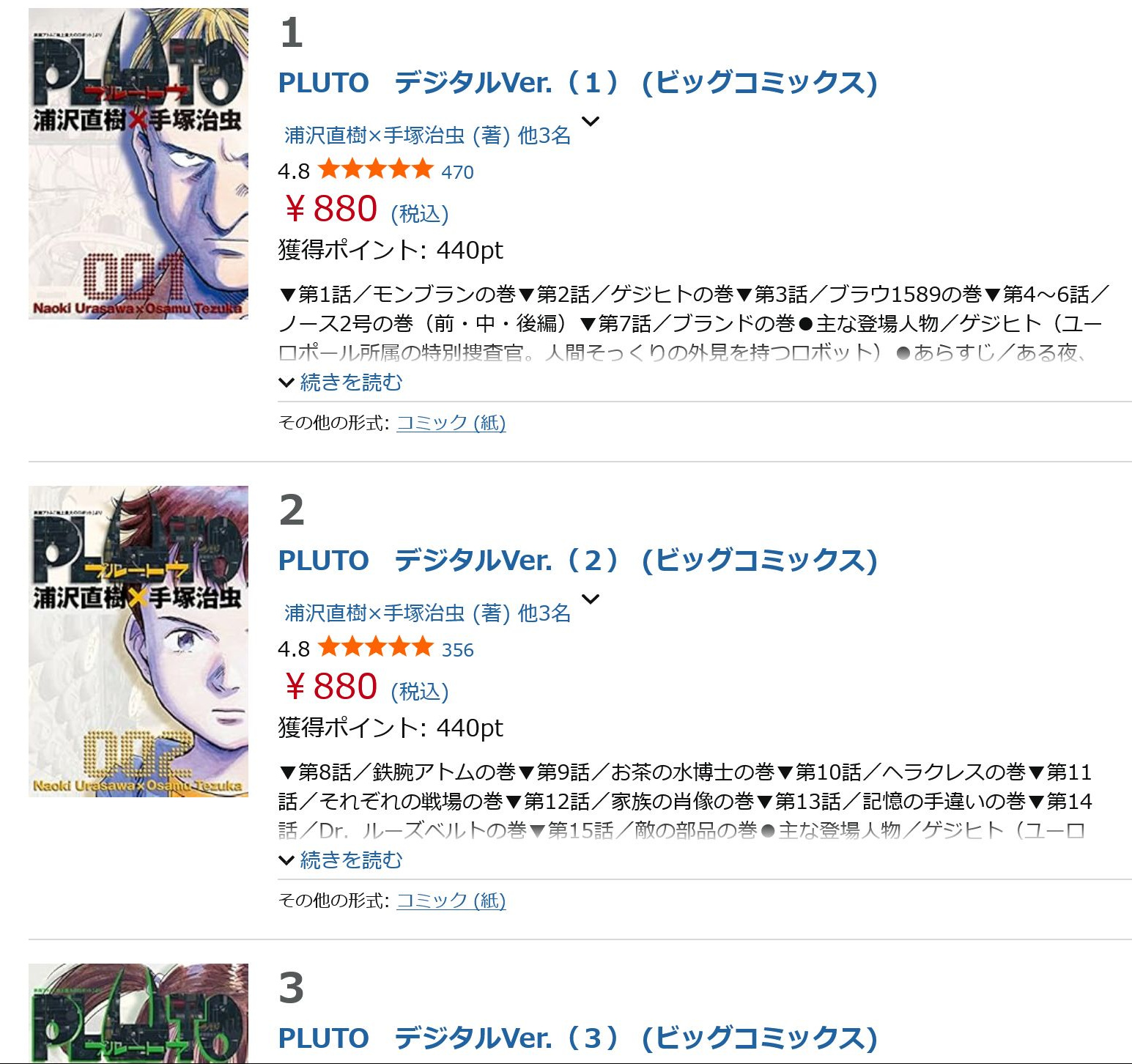Open the PLUTO デジタルVer.（2） title link
Image resolution: width=1132 pixels, height=1064 pixels.
pyautogui.click(x=577, y=561)
